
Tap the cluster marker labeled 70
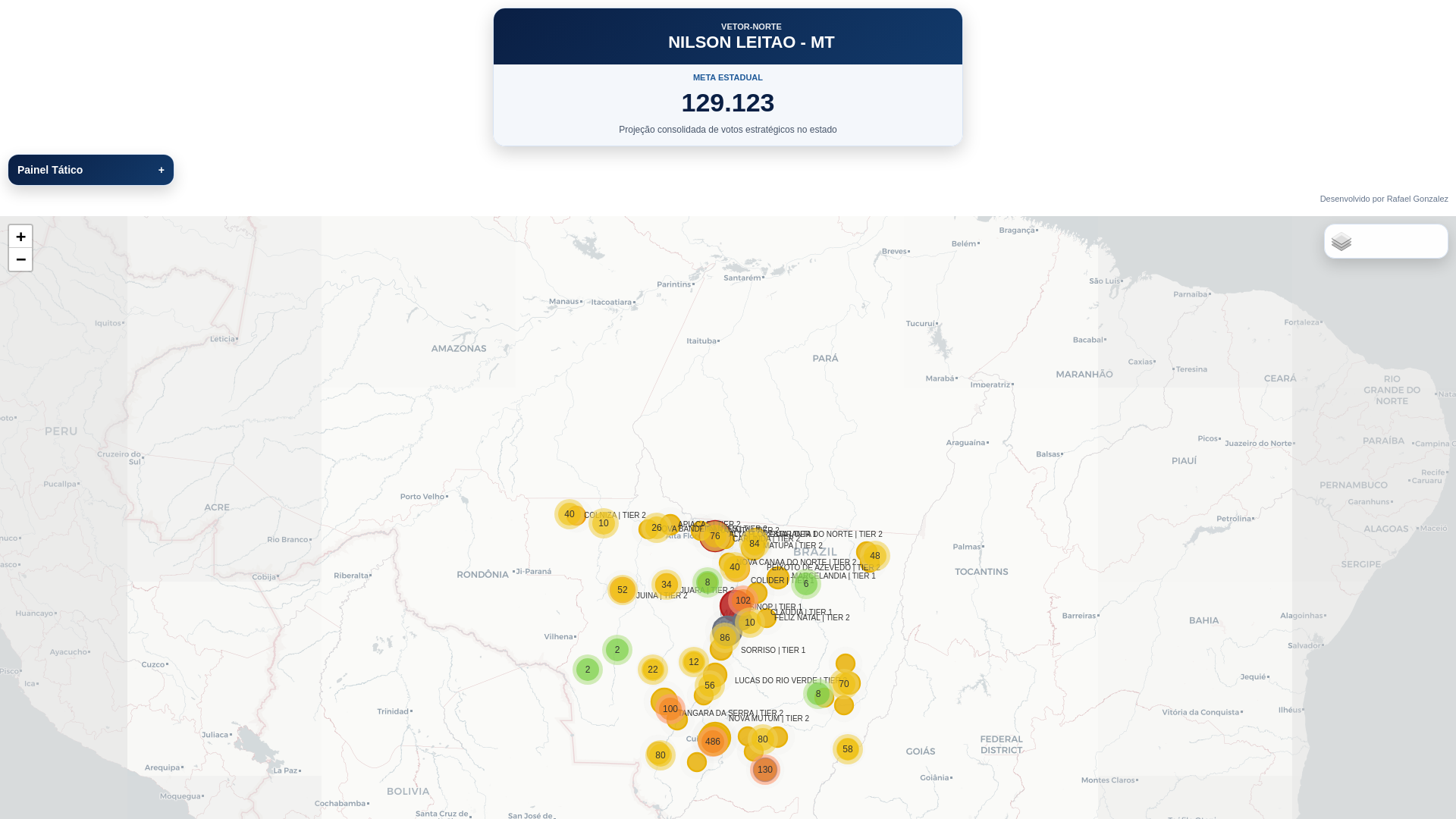(843, 684)
